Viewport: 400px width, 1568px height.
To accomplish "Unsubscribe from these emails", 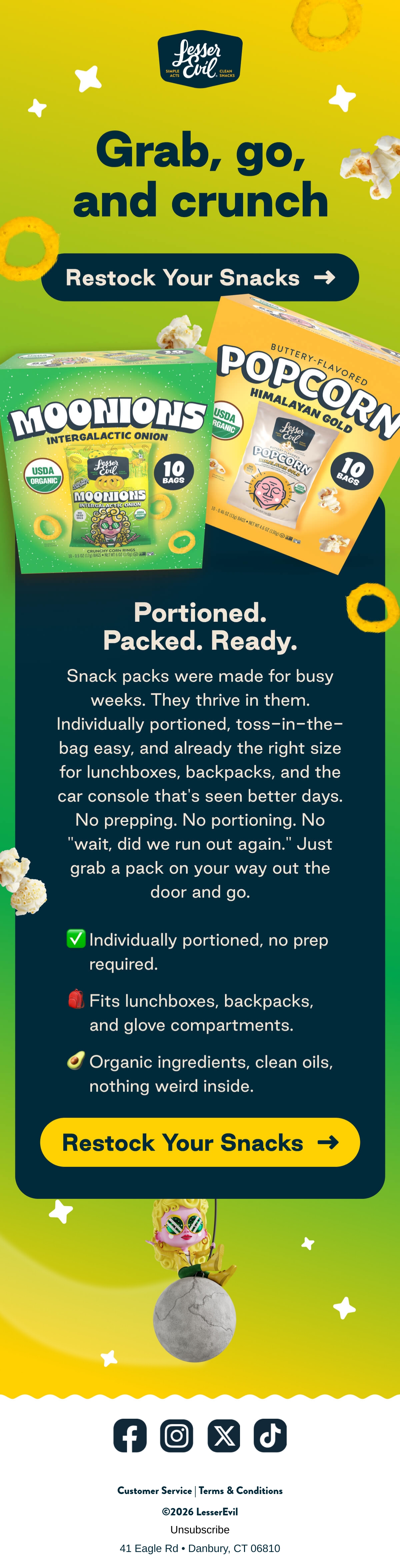I will tap(200, 1530).
